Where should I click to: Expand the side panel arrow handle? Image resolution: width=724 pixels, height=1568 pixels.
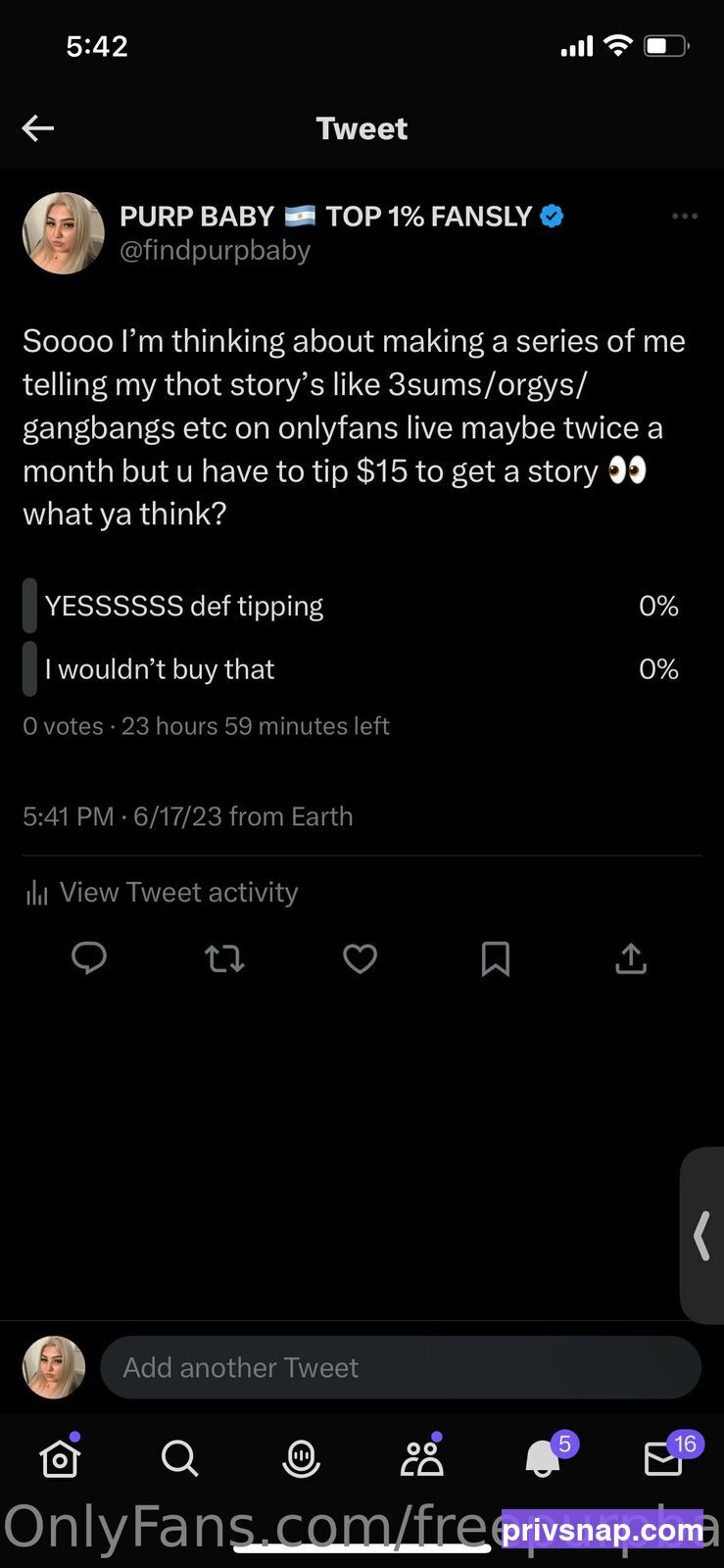701,1235
